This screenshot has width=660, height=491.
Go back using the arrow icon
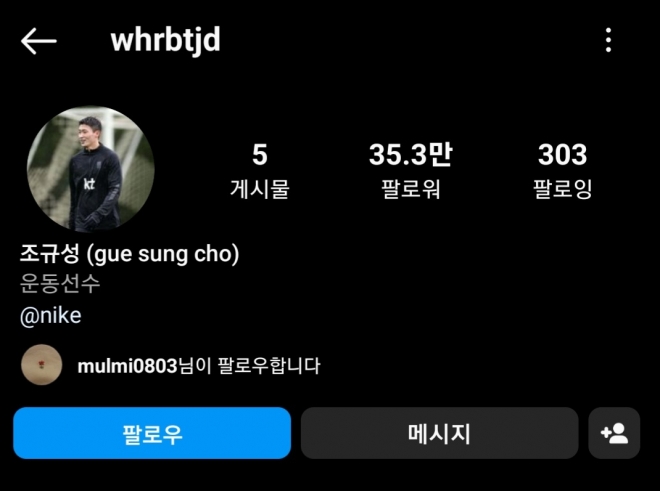39,41
